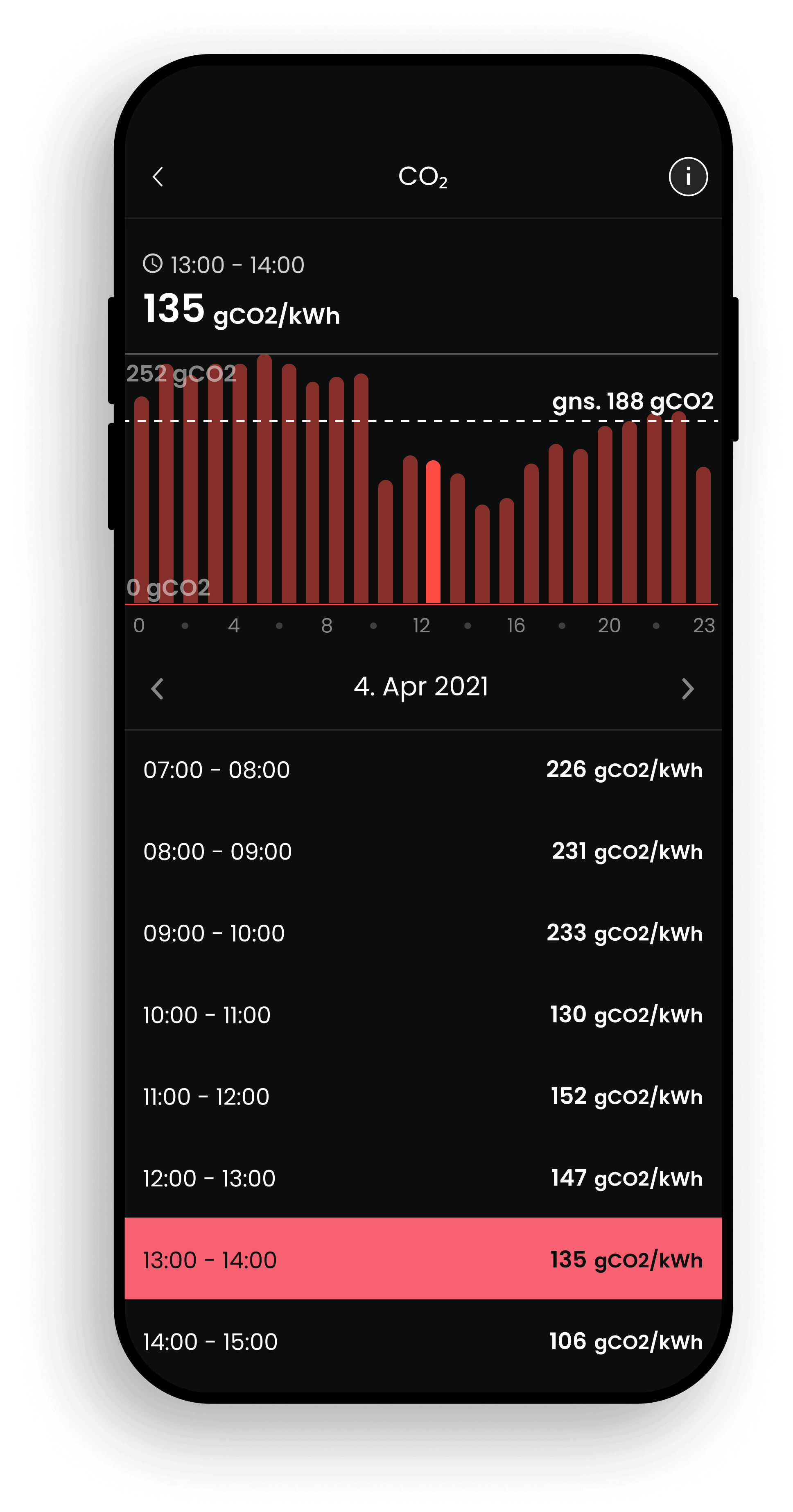Tap the tallest bar in the chart
Screen dimensions: 793x1512
tap(264, 478)
